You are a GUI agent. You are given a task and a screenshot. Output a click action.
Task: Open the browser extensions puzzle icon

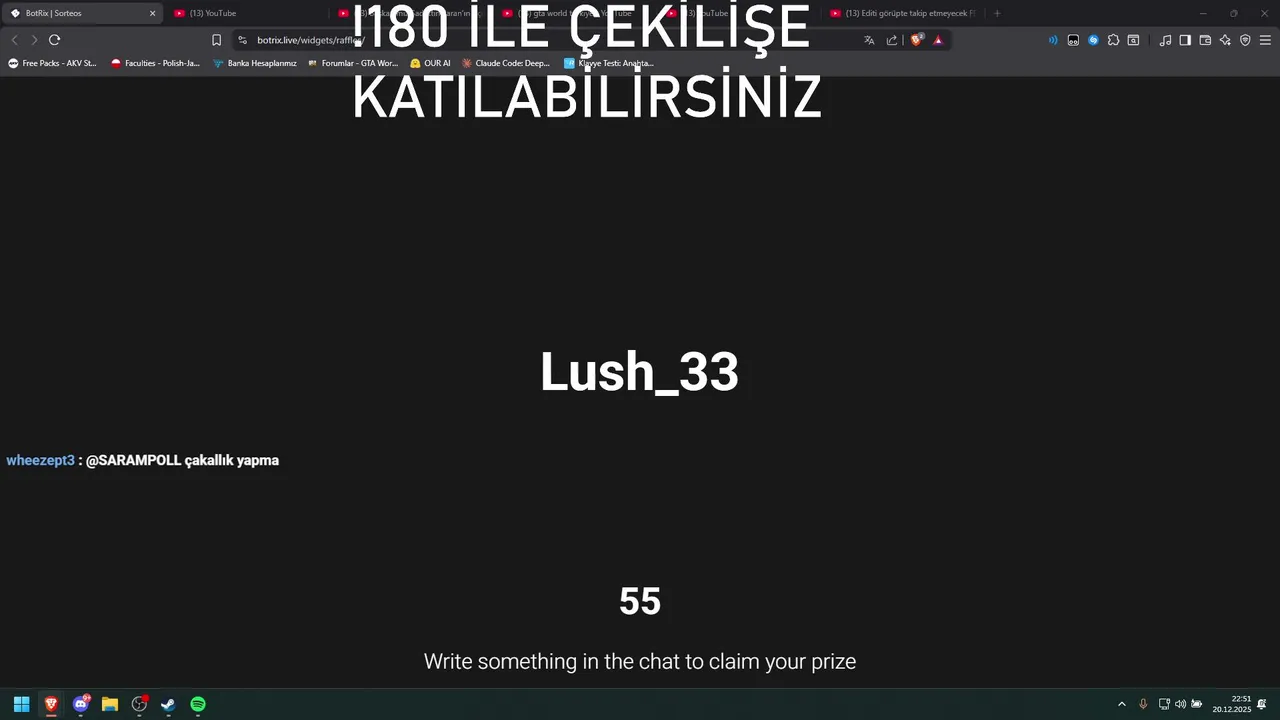pyautogui.click(x=1113, y=40)
